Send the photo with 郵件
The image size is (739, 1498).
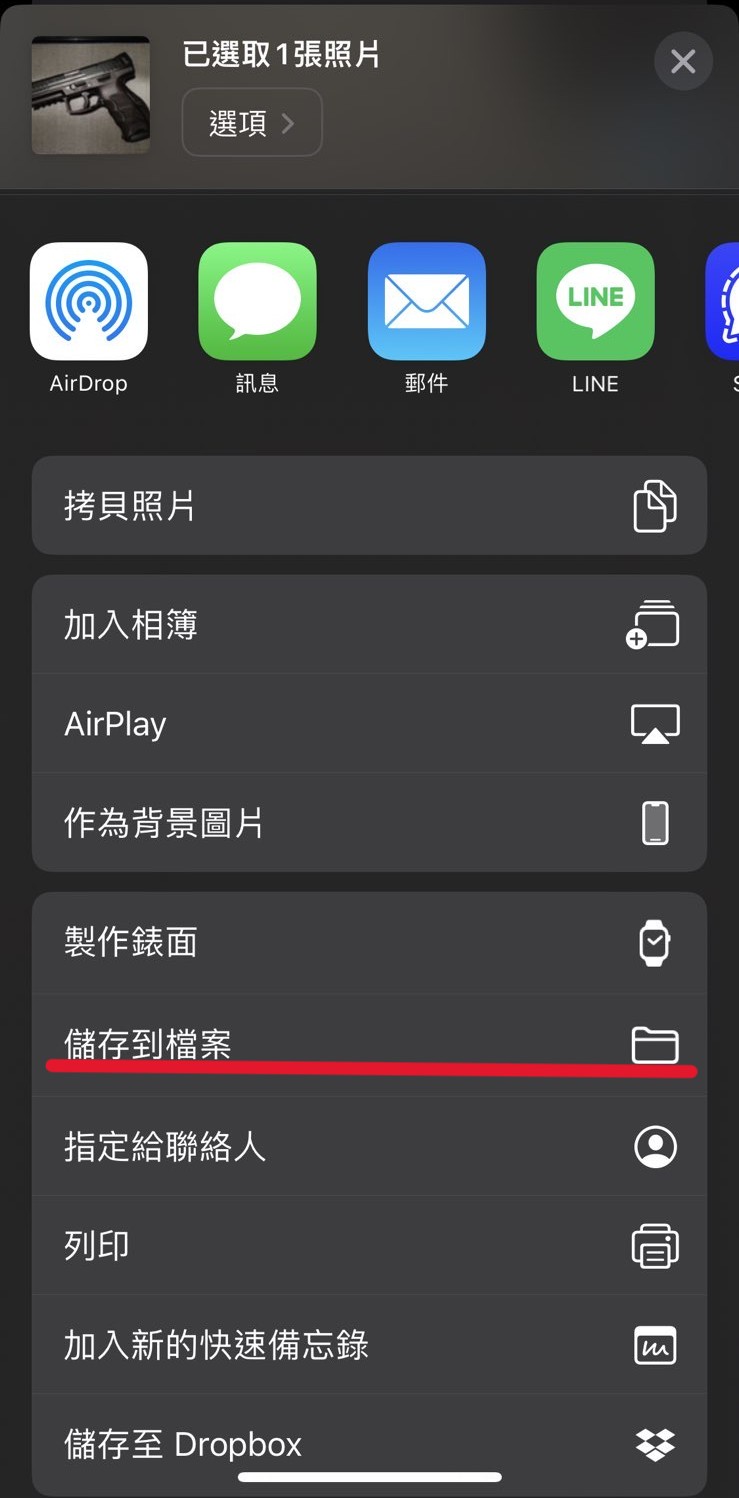coord(426,301)
